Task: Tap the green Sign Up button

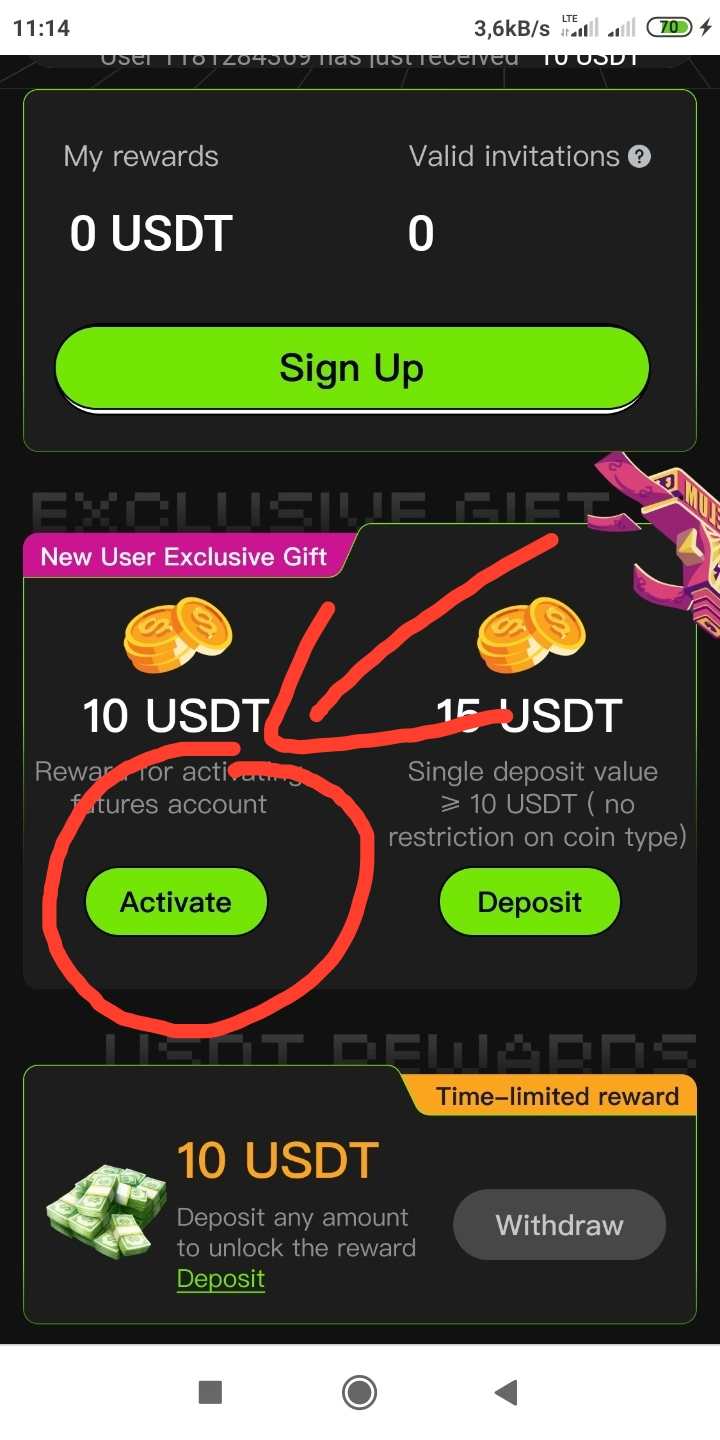Action: (x=352, y=368)
